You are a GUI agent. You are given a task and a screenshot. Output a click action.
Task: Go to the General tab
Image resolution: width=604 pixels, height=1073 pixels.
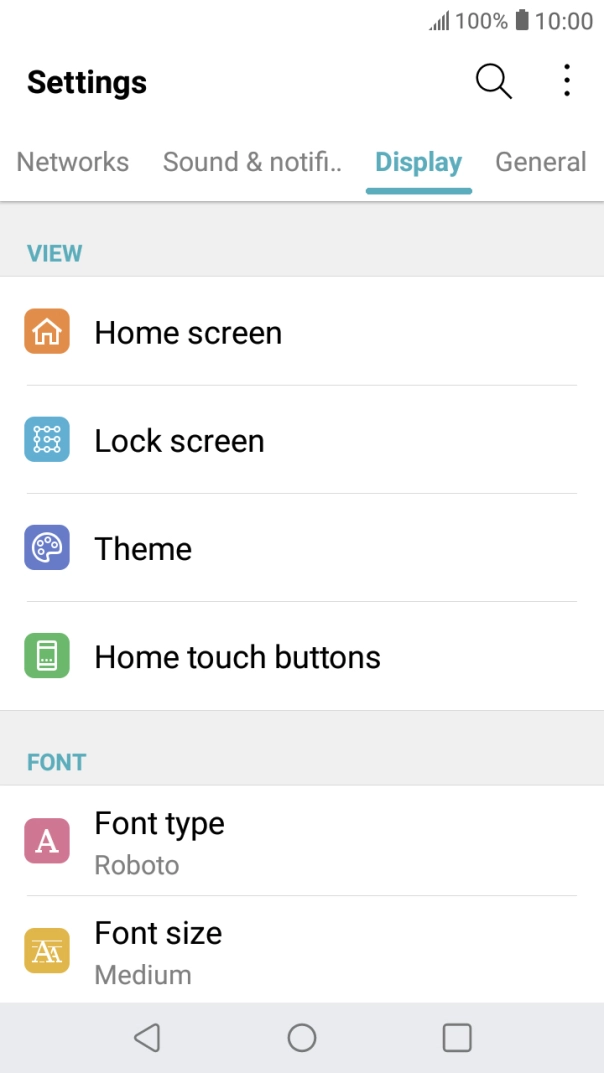(x=540, y=162)
